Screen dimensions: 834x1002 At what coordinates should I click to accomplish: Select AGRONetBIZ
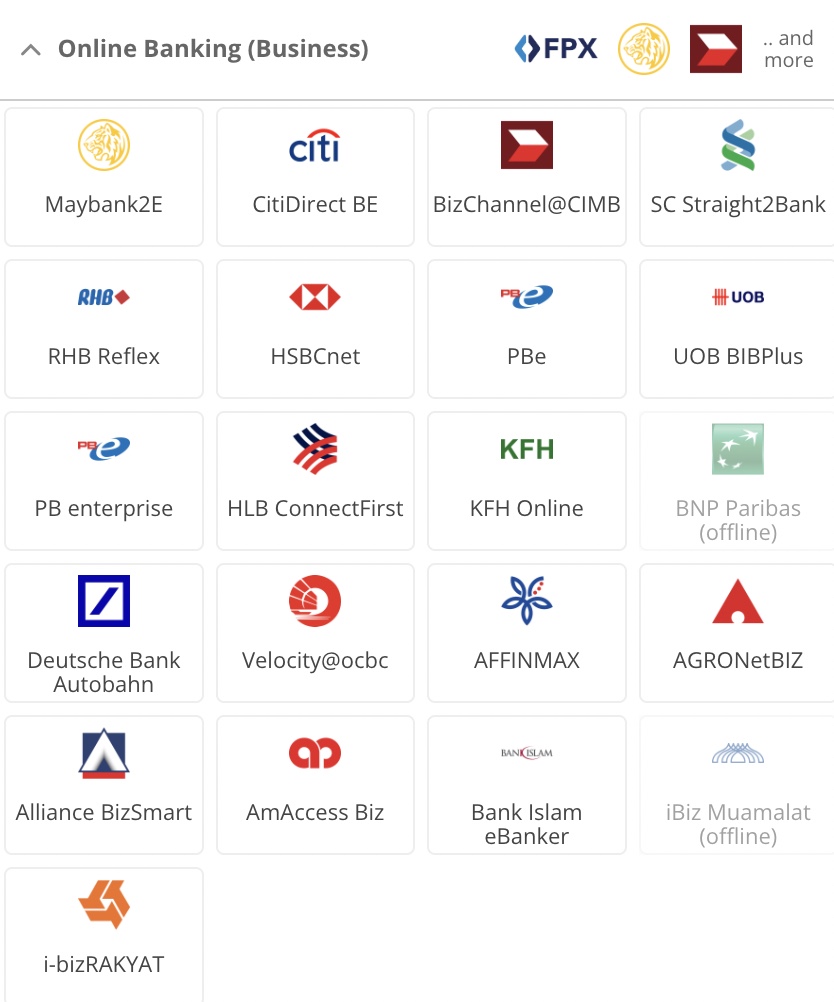pos(737,633)
